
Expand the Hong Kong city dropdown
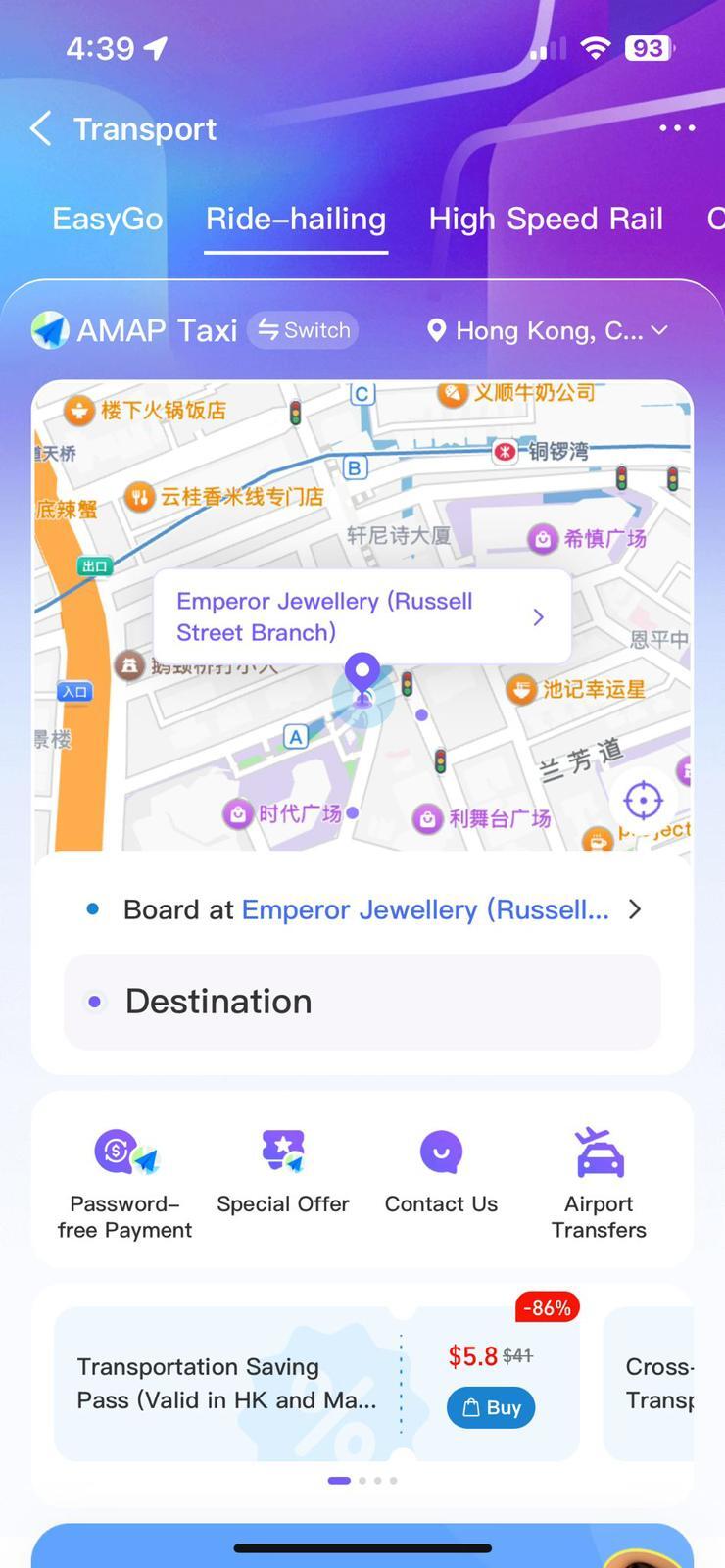tap(548, 331)
